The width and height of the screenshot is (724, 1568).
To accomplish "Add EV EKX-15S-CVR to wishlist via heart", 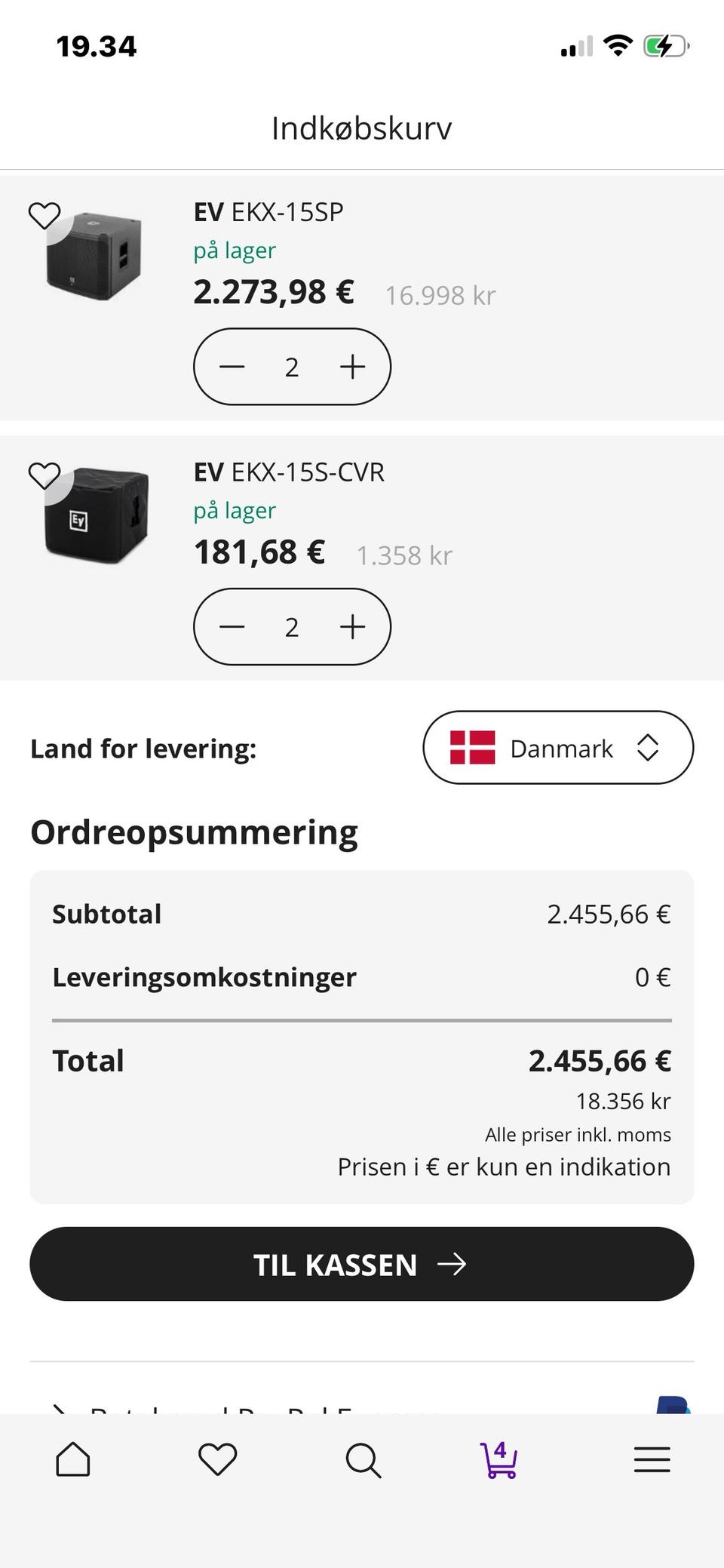I will click(x=44, y=476).
